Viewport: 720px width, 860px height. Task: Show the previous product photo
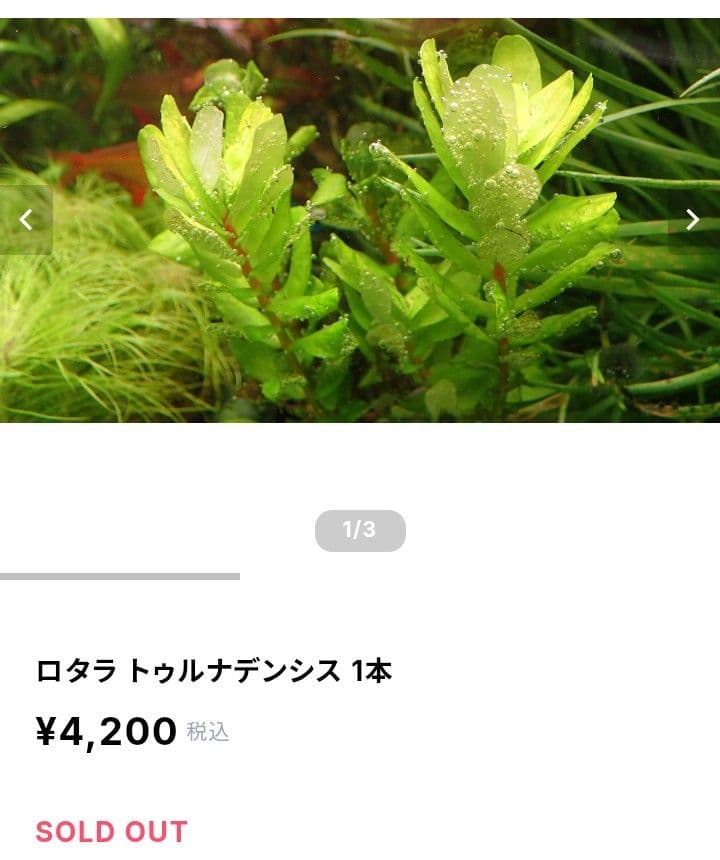click(x=26, y=220)
